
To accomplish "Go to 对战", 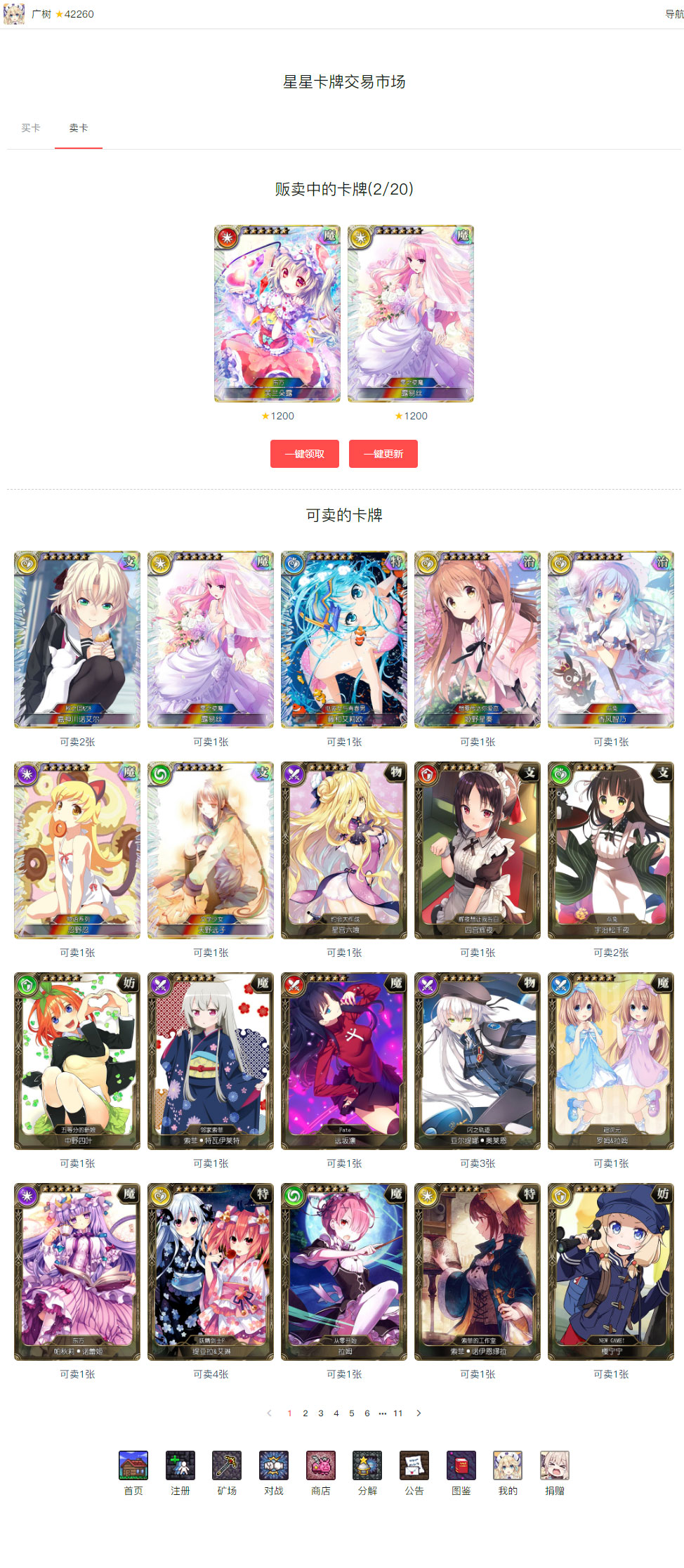I will coord(274,1472).
